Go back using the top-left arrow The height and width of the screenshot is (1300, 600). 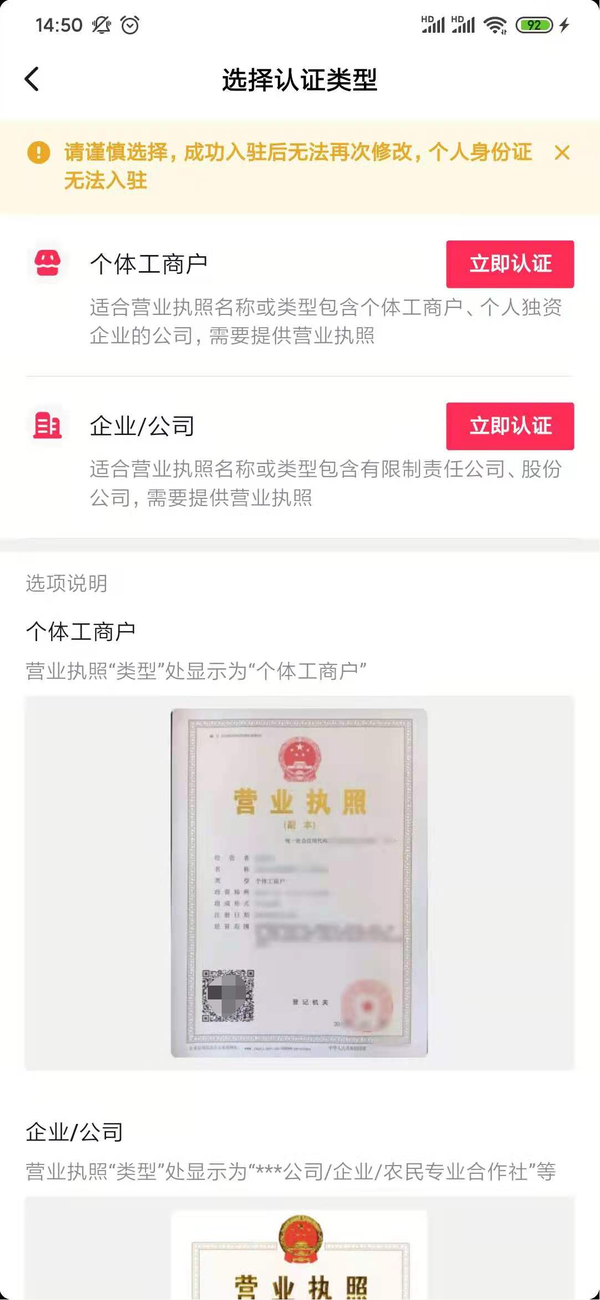click(x=32, y=80)
